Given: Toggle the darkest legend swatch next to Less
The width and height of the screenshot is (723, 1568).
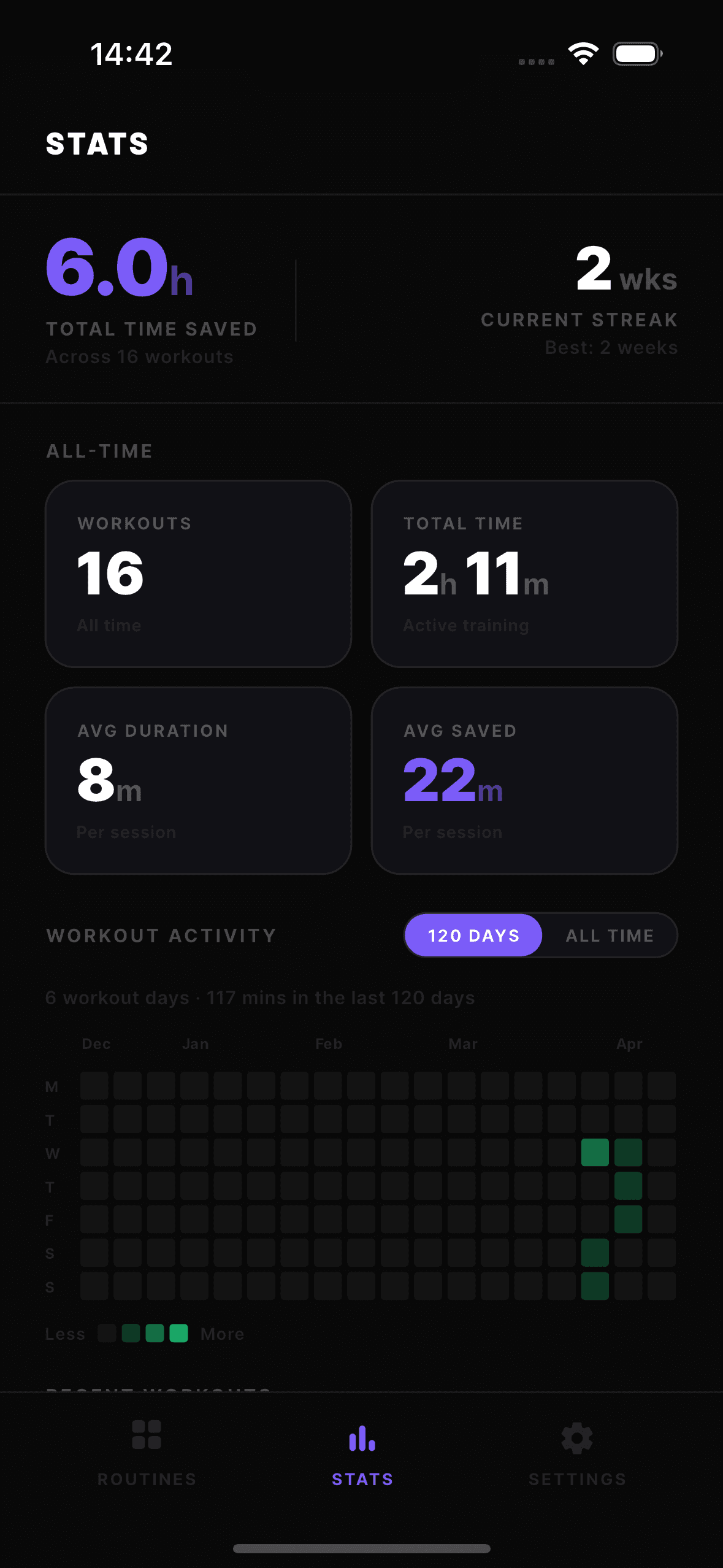Looking at the screenshot, I should coord(108,1333).
